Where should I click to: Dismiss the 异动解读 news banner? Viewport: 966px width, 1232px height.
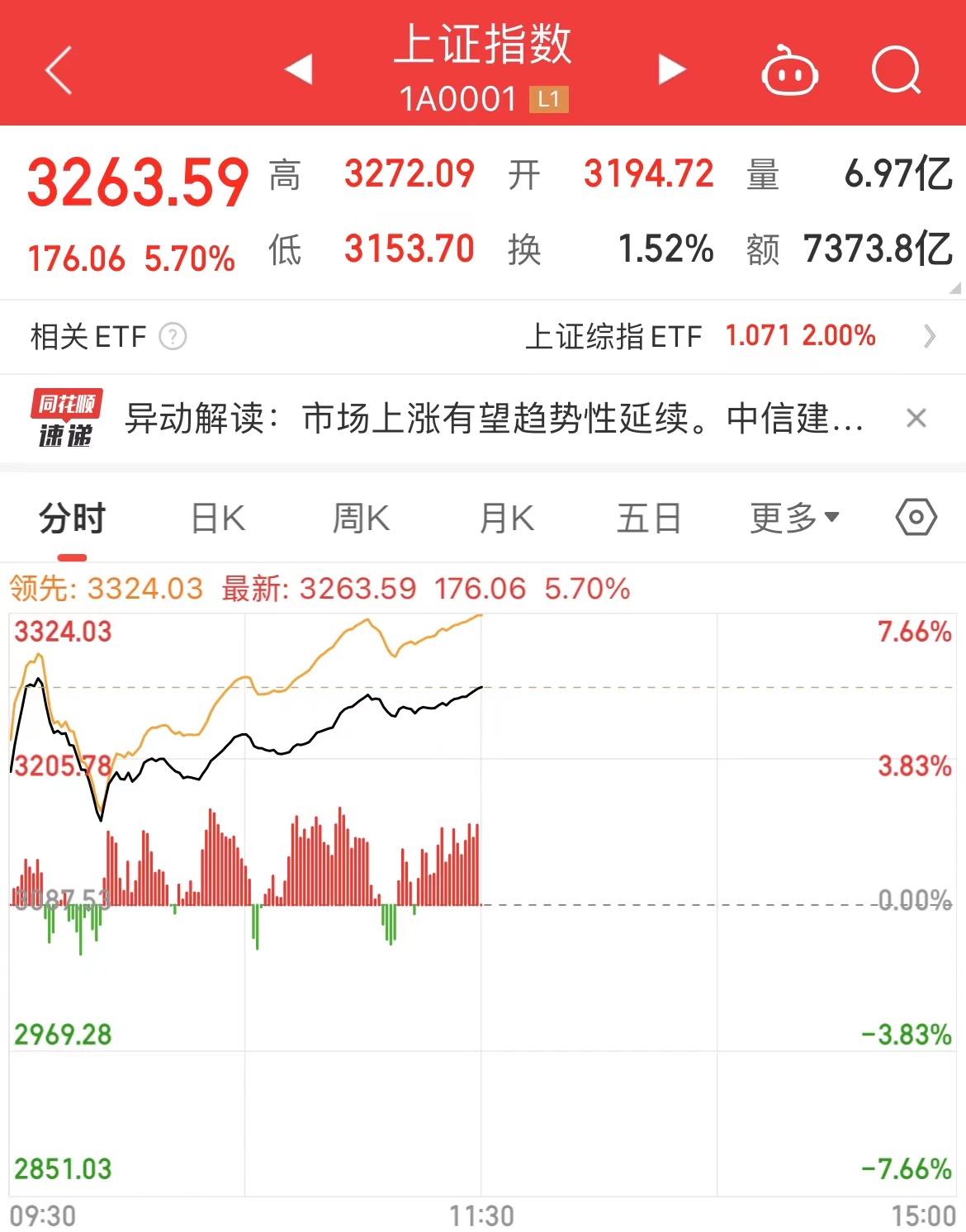[x=916, y=419]
